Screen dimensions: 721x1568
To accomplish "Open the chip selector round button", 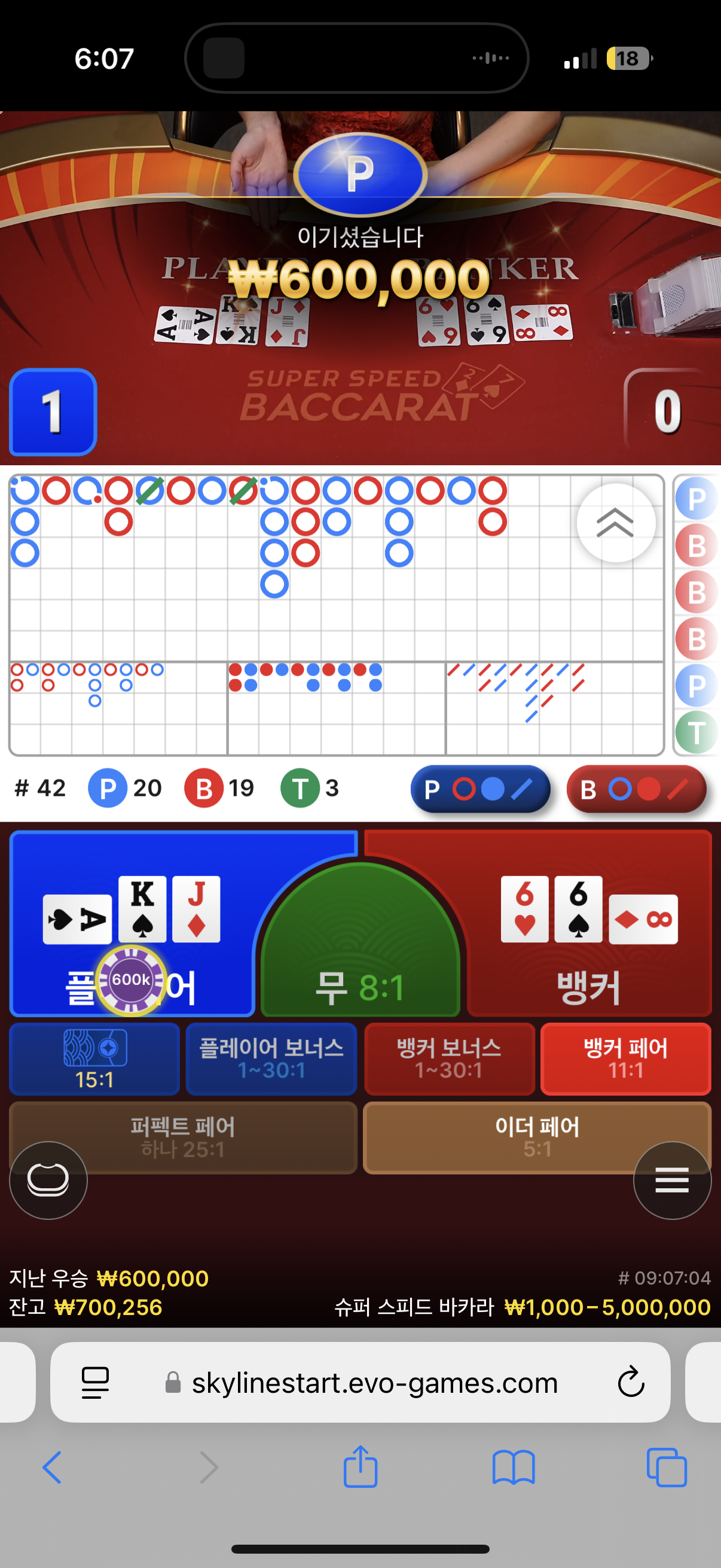I will click(48, 1180).
